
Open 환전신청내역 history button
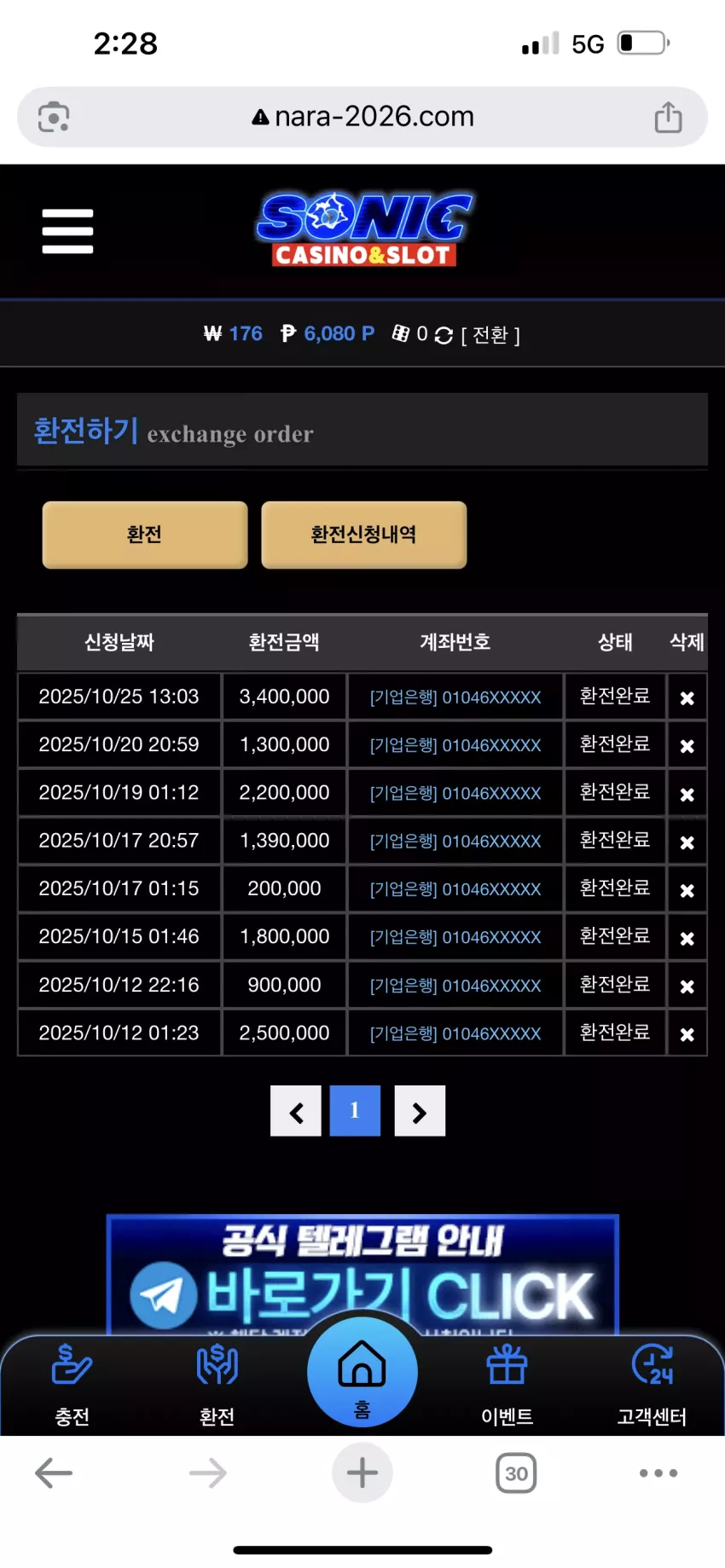click(x=364, y=535)
